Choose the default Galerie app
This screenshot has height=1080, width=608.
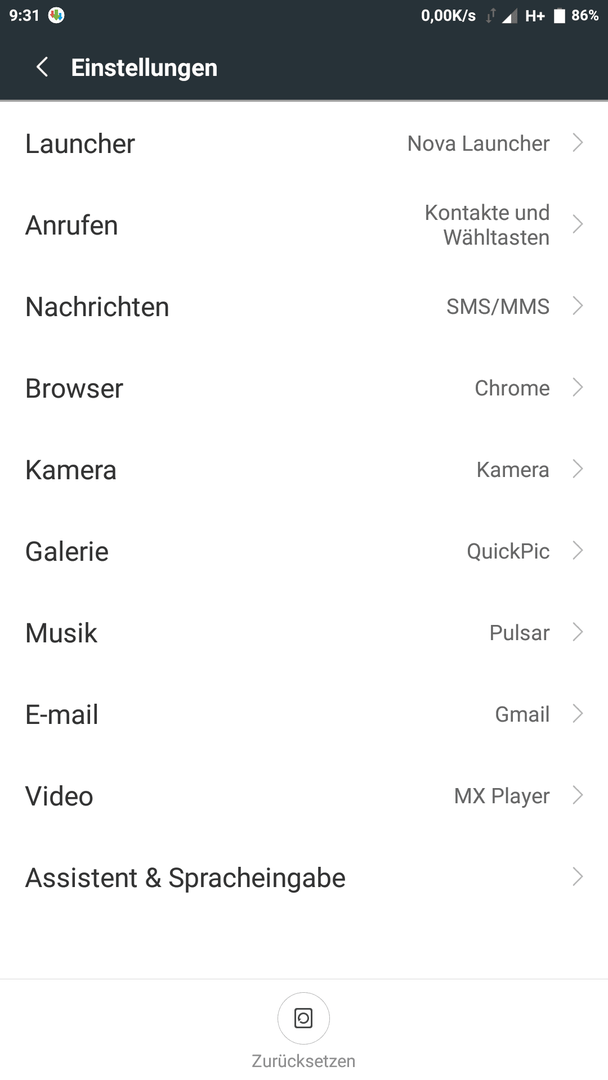click(304, 551)
